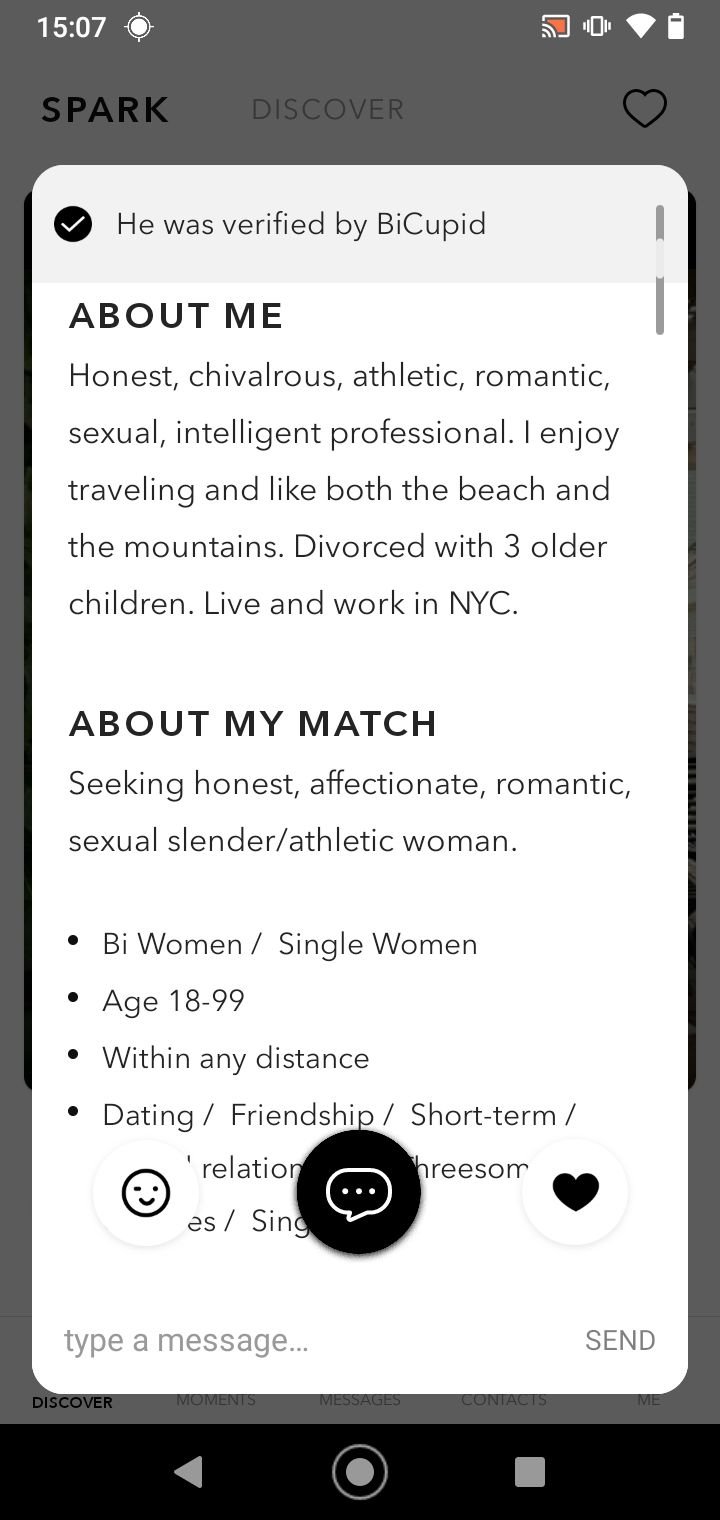This screenshot has width=720, height=1520.
Task: Open the likes heart in the top bar
Action: coord(645,108)
